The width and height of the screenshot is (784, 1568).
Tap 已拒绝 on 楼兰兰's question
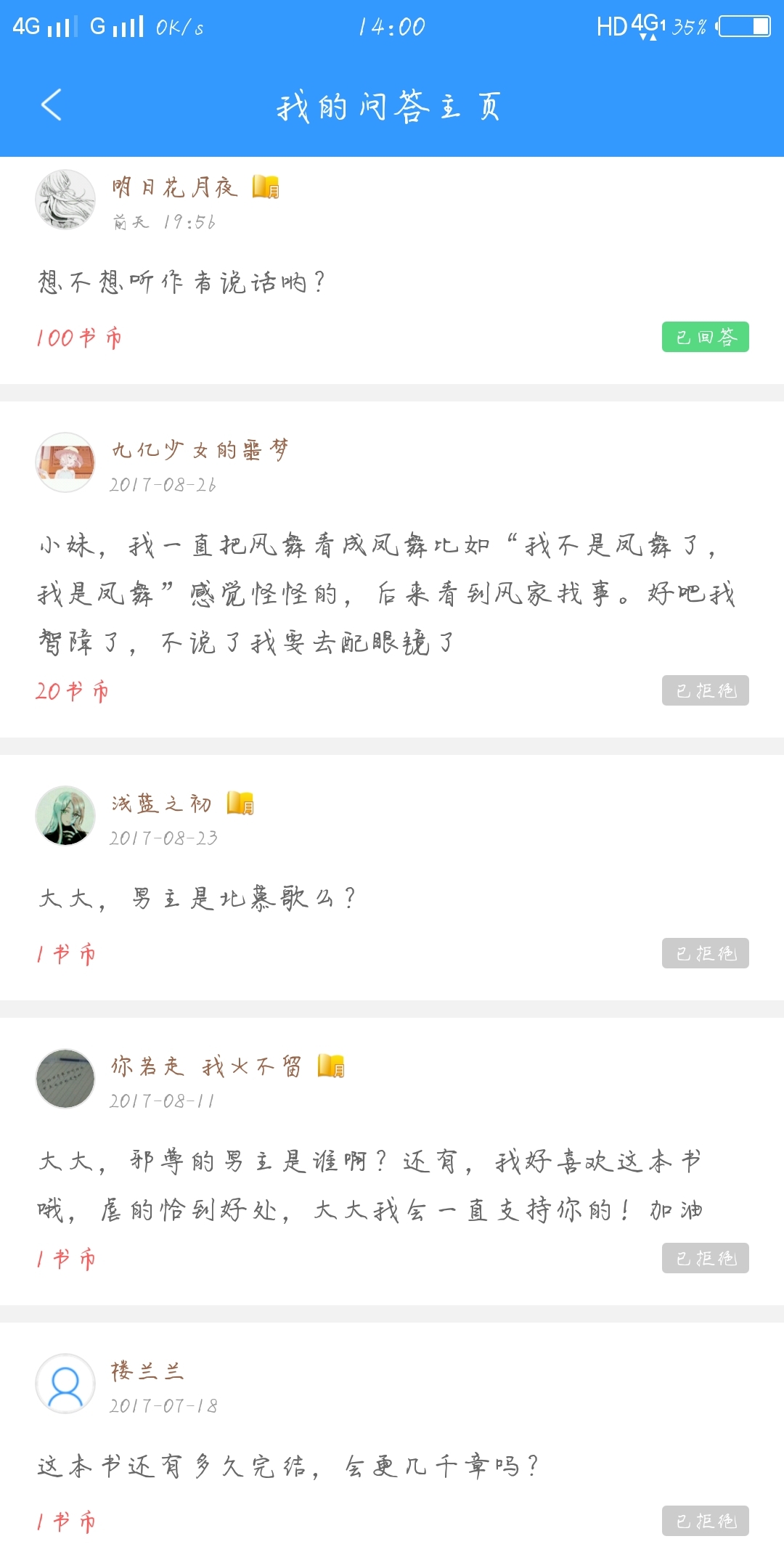point(705,1521)
